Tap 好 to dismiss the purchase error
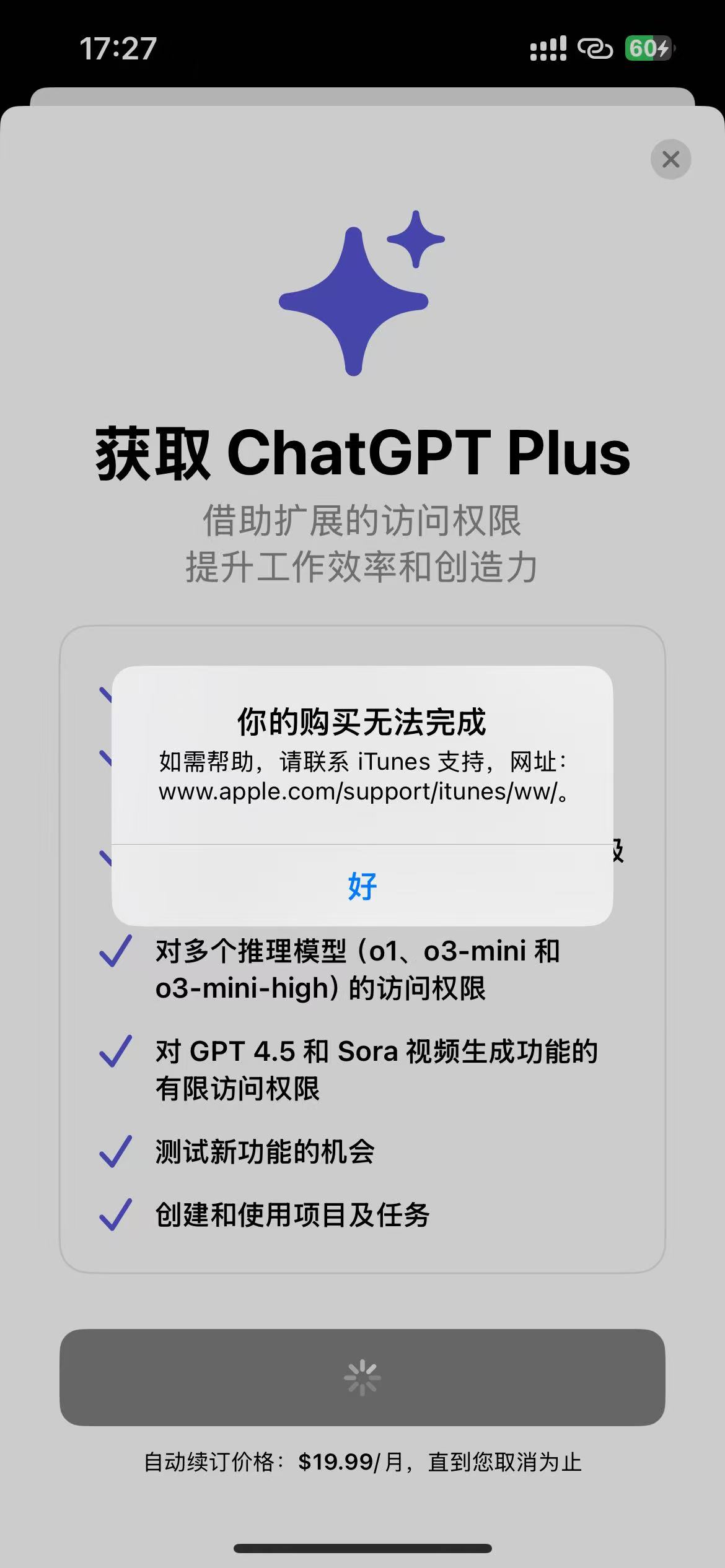725x1568 pixels. 362,886
